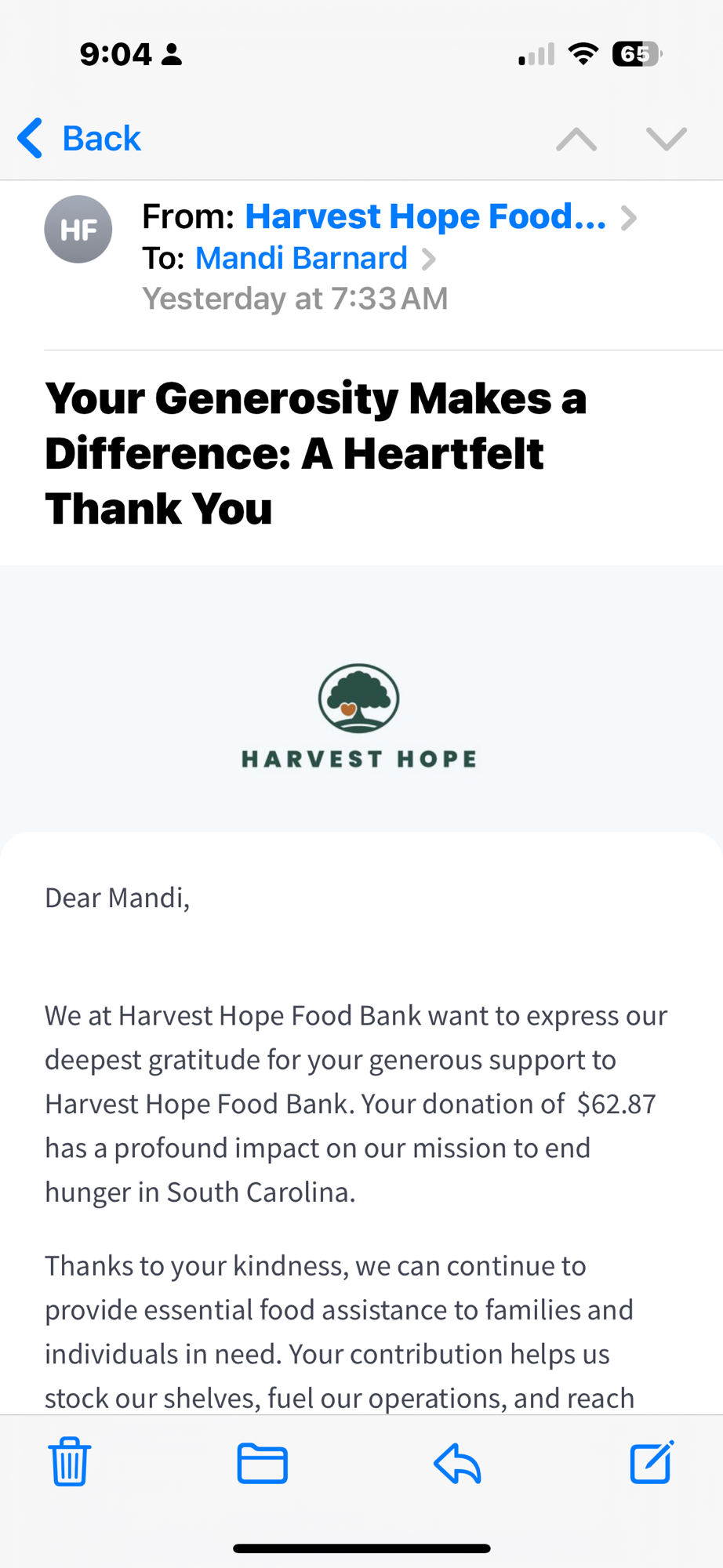Move email to a folder
The width and height of the screenshot is (723, 1568).
click(263, 1463)
